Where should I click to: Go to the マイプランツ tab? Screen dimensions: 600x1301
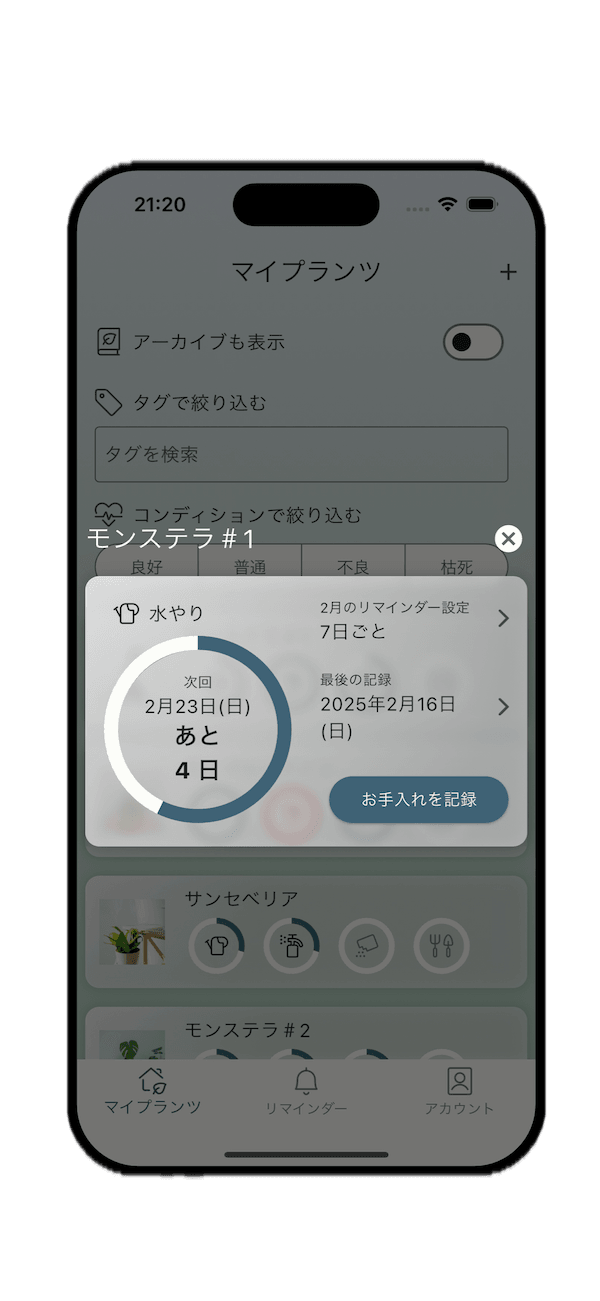153,1092
